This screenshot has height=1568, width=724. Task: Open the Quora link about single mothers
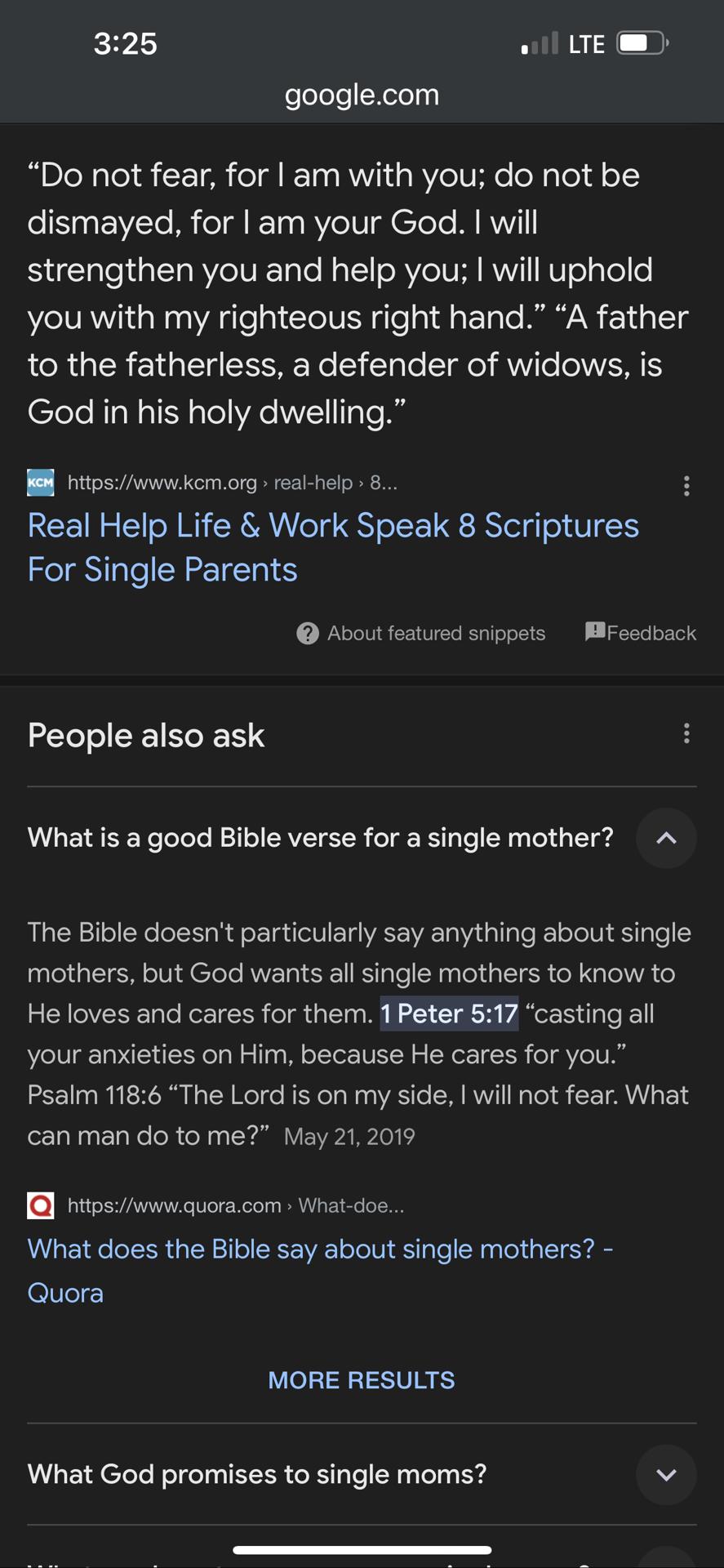click(320, 1271)
